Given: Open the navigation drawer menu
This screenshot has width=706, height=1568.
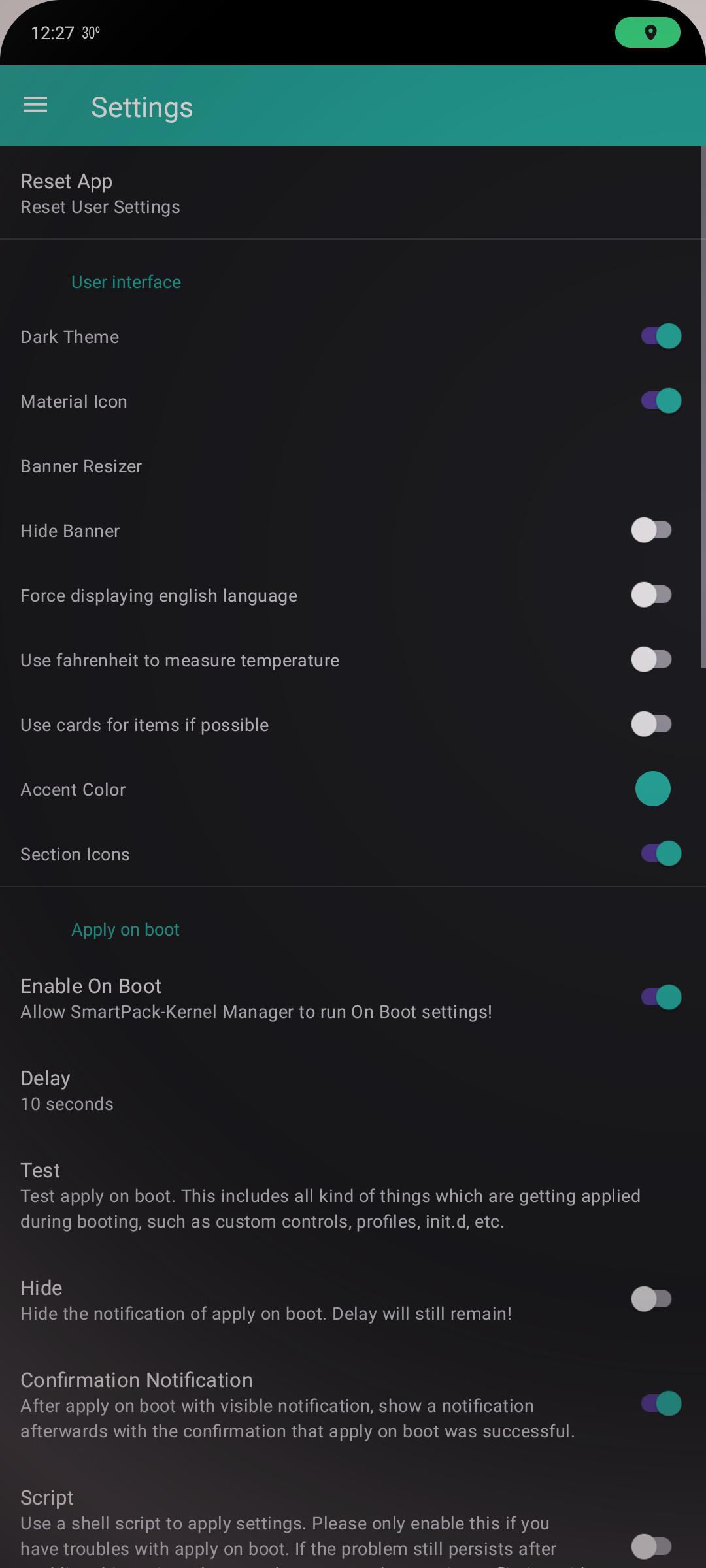Looking at the screenshot, I should (35, 105).
